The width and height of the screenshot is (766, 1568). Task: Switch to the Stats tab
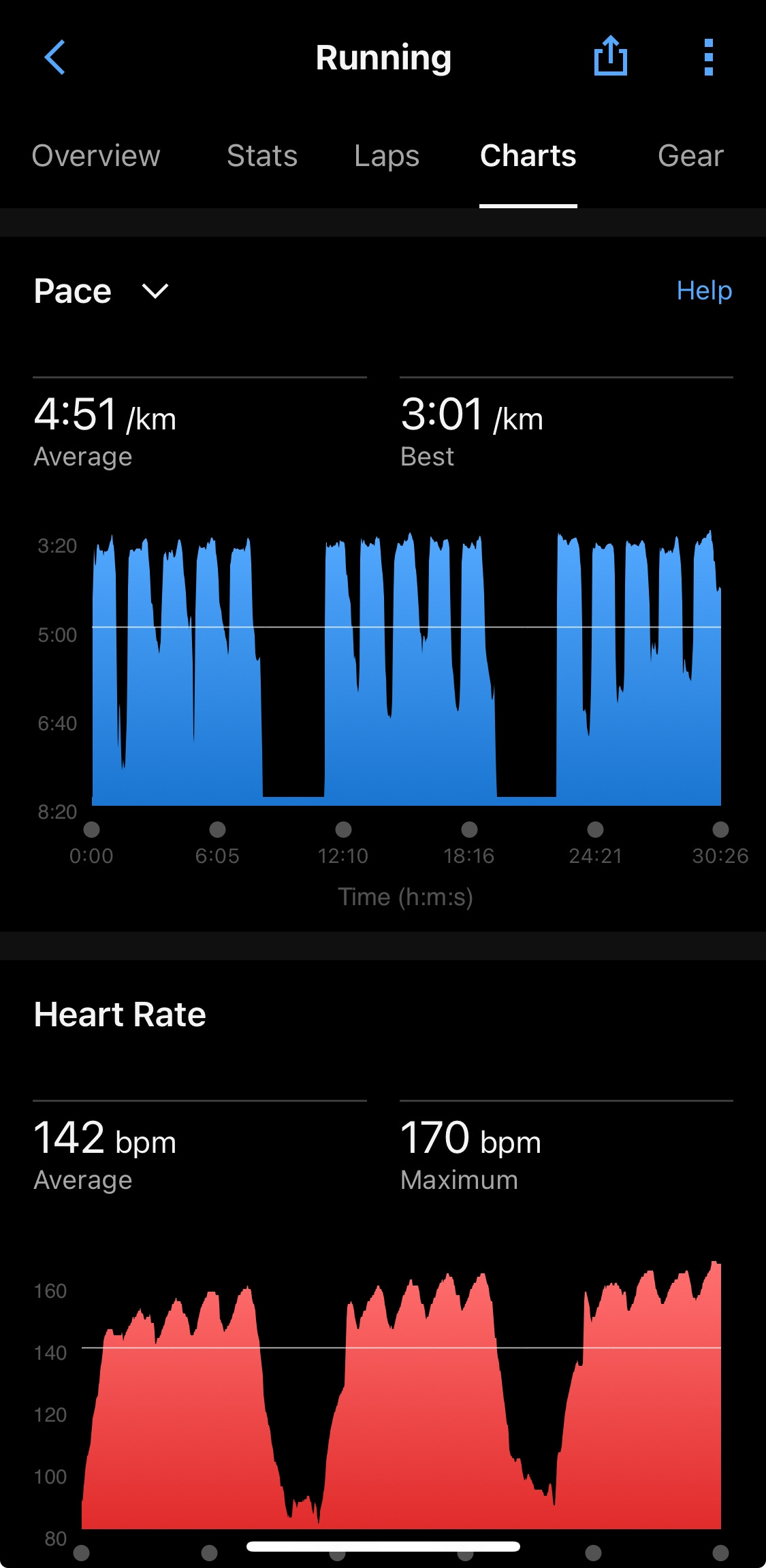coord(262,156)
